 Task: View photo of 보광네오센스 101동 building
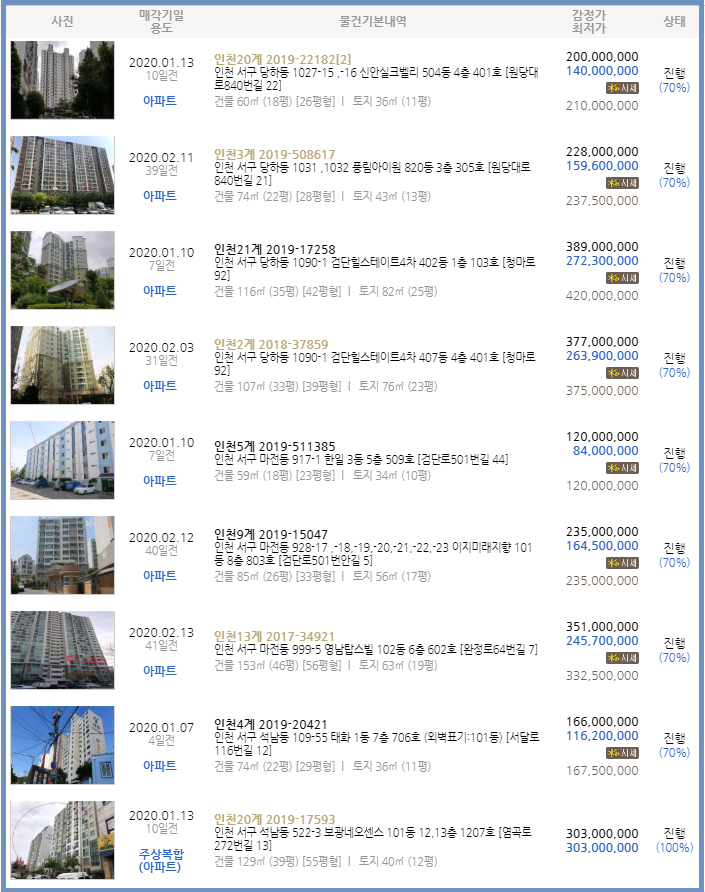tap(62, 840)
